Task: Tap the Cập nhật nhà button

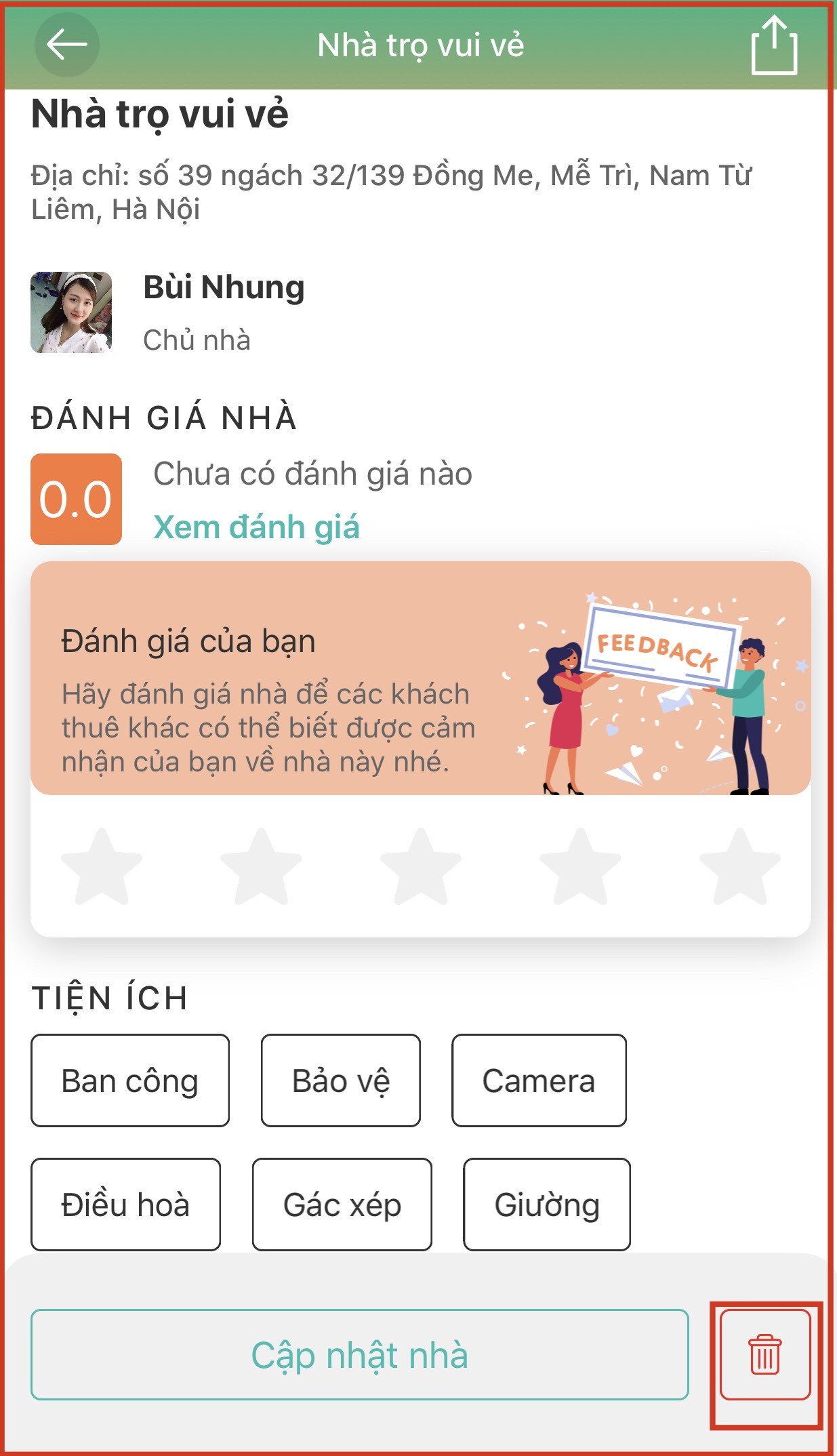Action: coord(359,1355)
